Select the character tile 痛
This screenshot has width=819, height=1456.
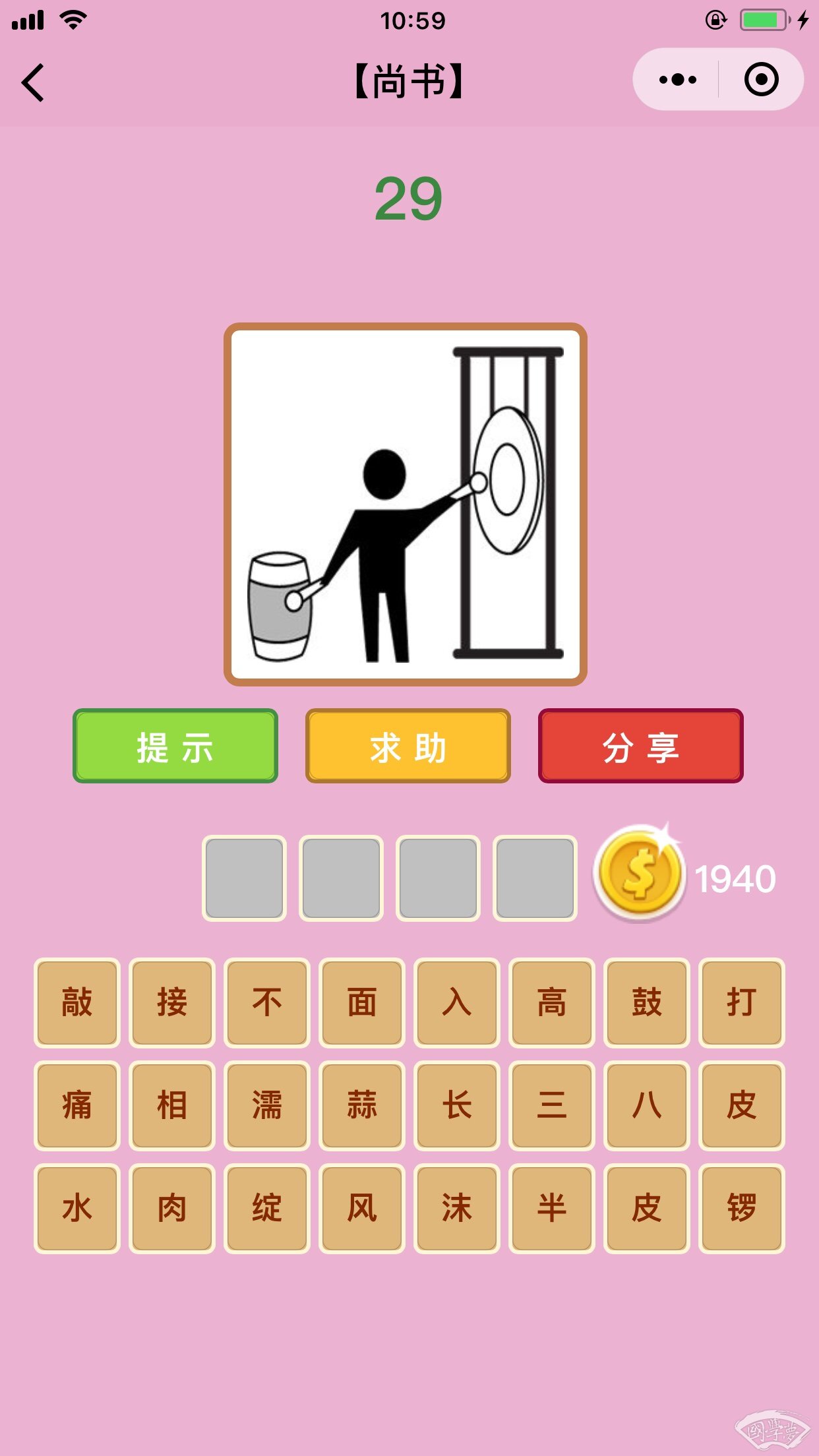click(x=77, y=1105)
